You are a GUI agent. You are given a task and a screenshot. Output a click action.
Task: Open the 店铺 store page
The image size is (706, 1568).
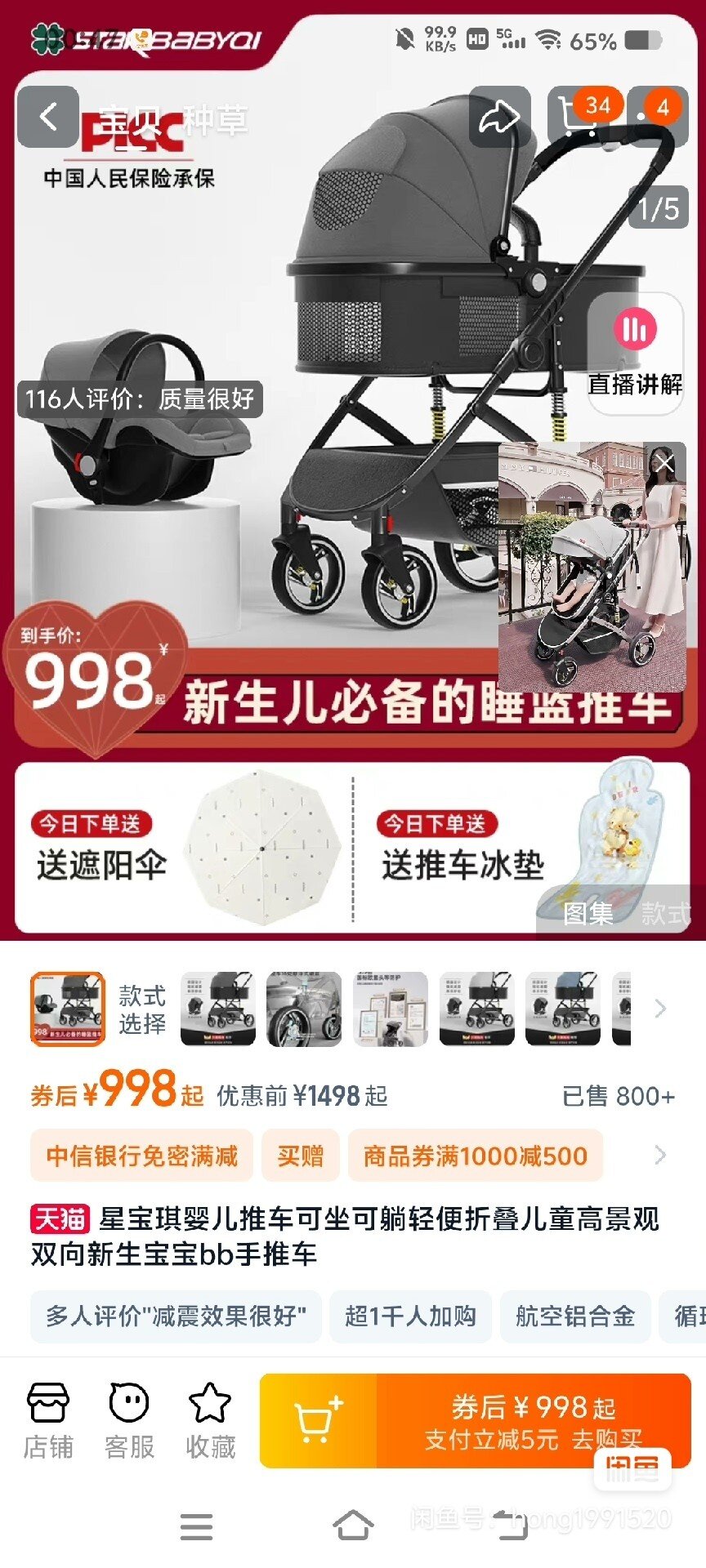click(x=48, y=1421)
